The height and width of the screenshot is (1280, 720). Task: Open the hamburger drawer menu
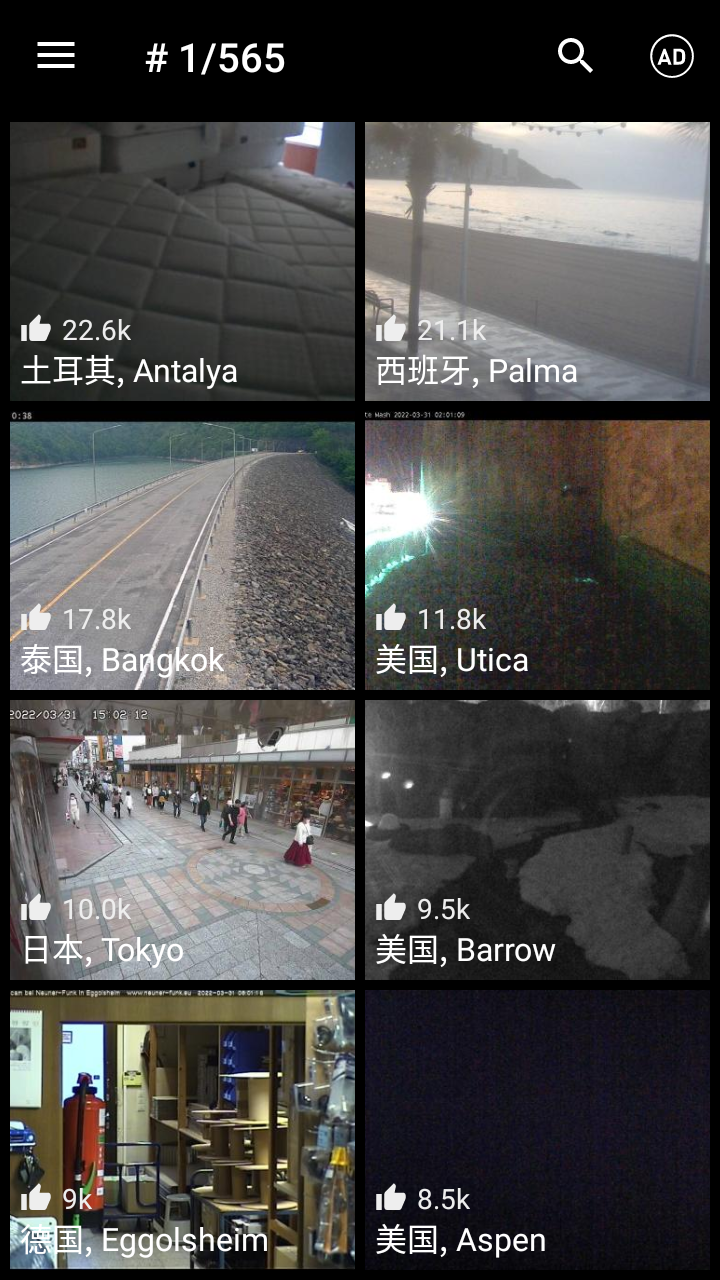tap(56, 56)
